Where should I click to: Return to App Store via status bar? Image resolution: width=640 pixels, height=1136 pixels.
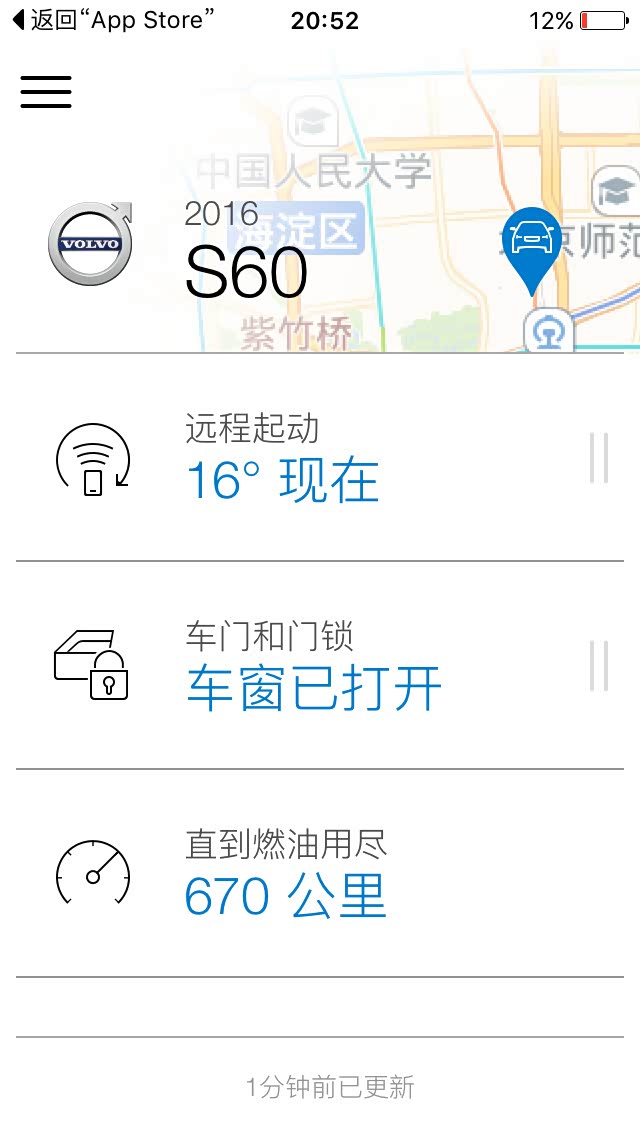point(112,20)
